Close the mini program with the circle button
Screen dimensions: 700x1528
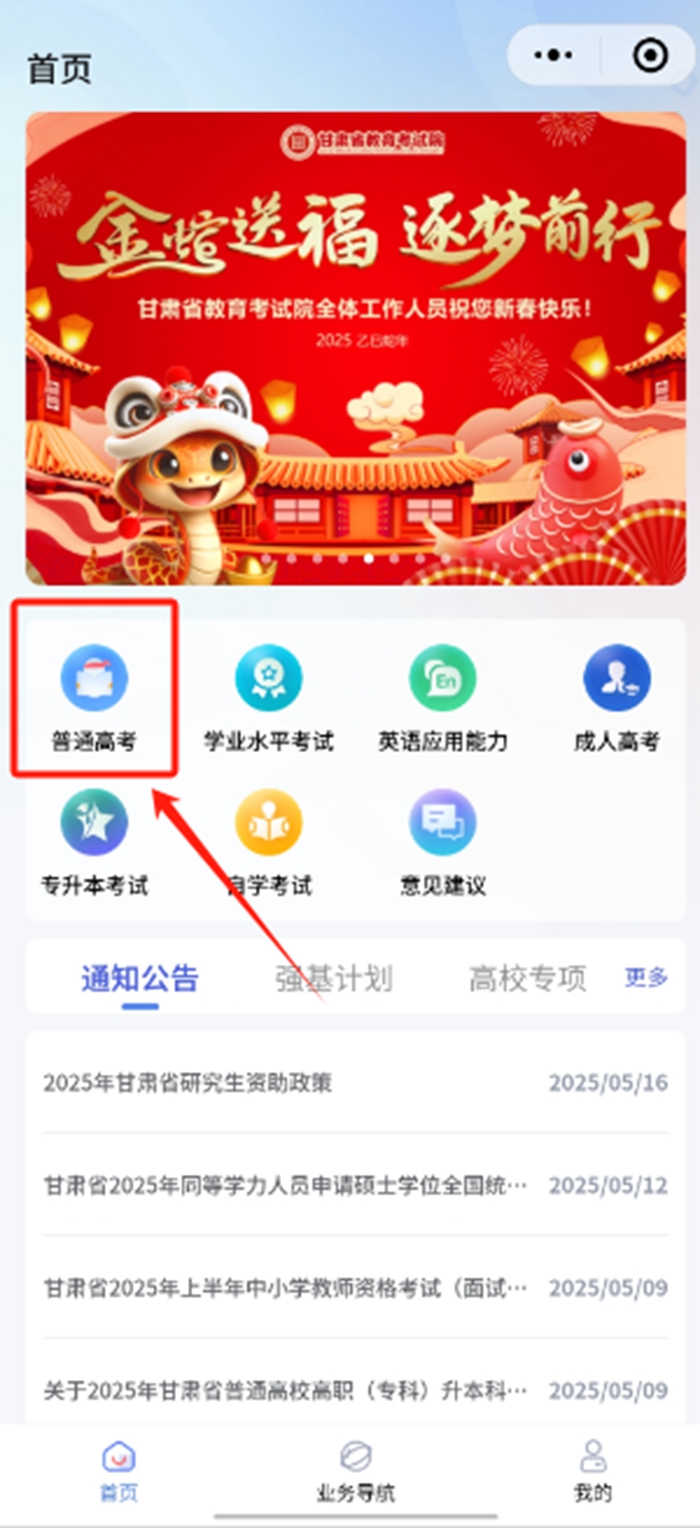click(650, 55)
